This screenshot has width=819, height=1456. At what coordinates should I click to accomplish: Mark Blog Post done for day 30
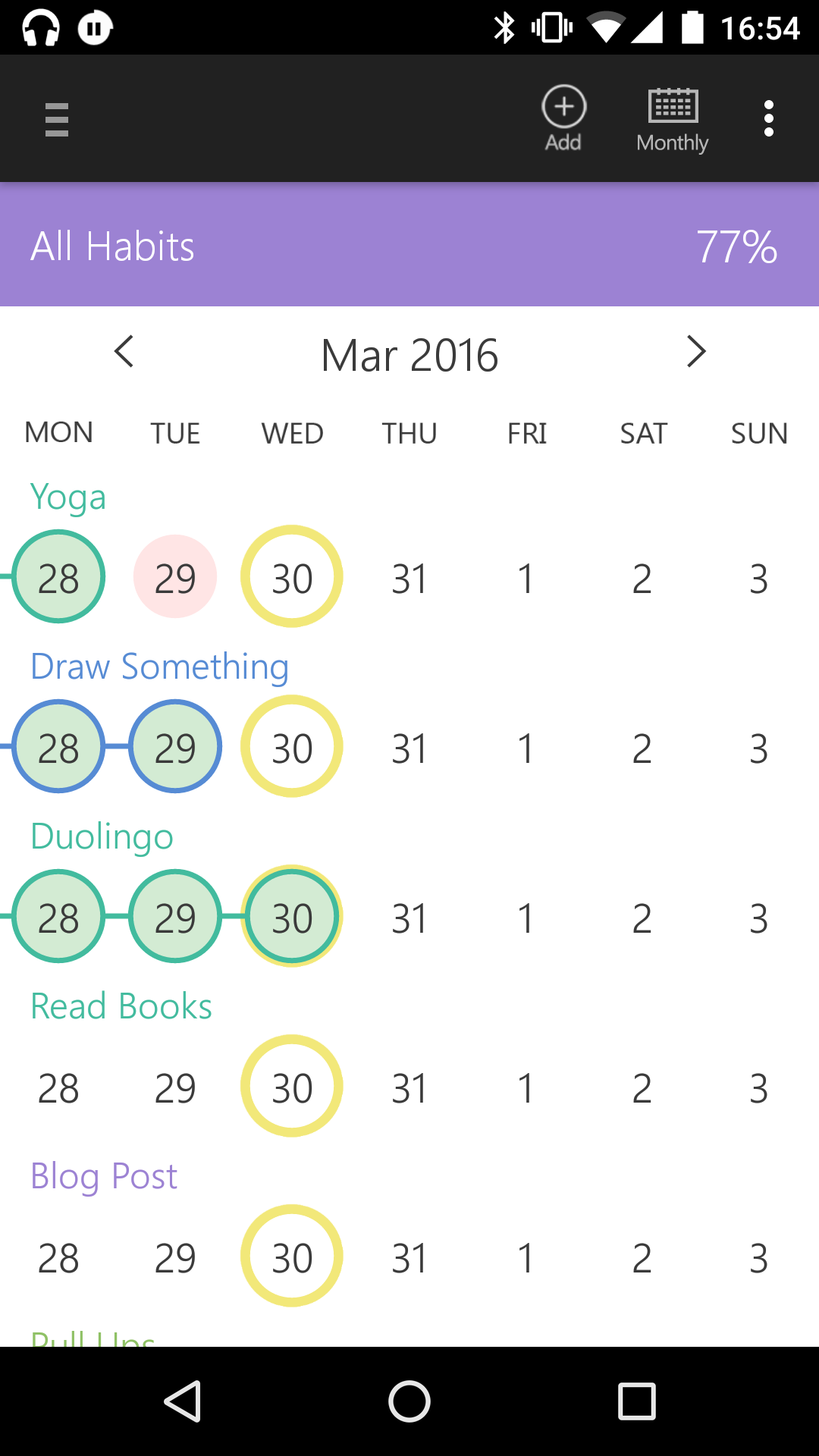[x=292, y=1257]
